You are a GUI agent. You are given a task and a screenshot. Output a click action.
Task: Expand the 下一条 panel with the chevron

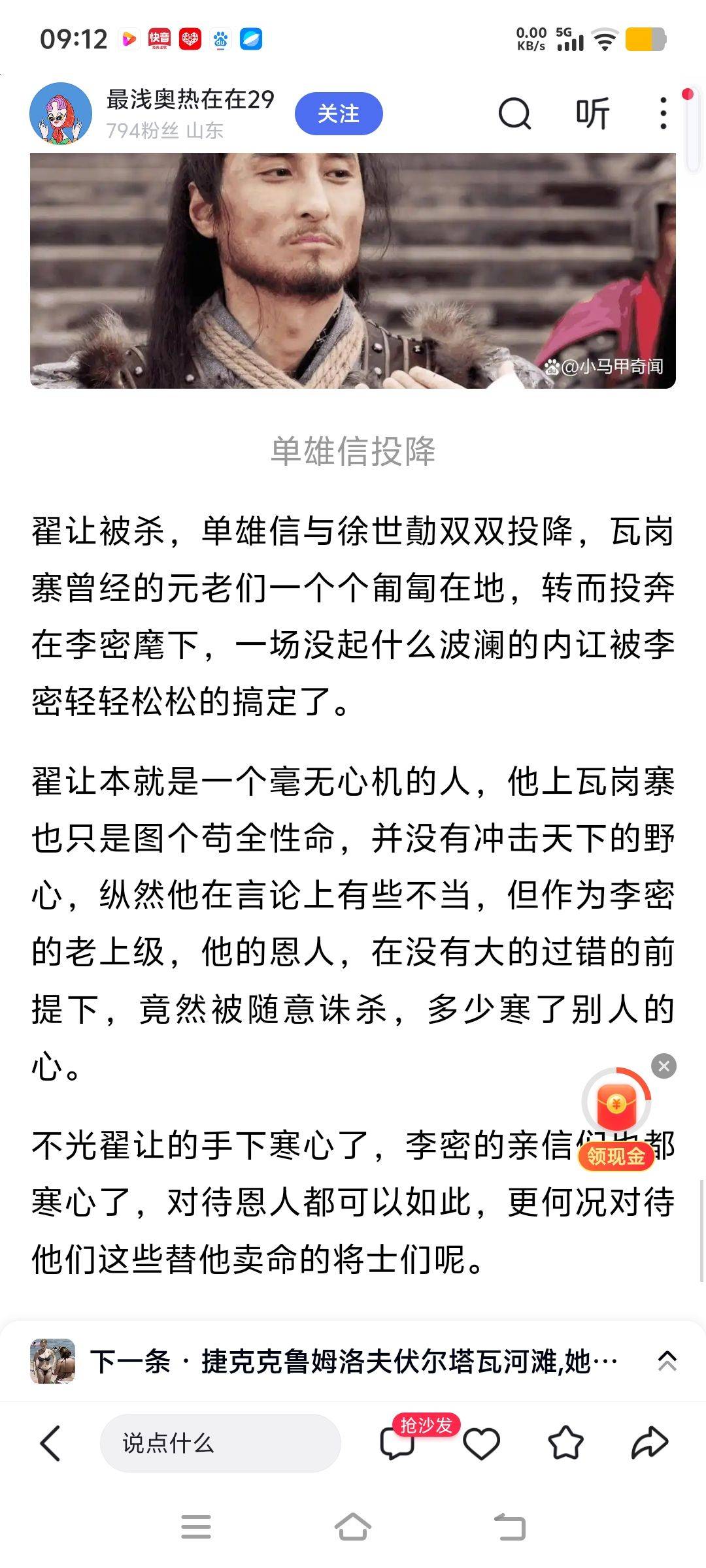[667, 1362]
